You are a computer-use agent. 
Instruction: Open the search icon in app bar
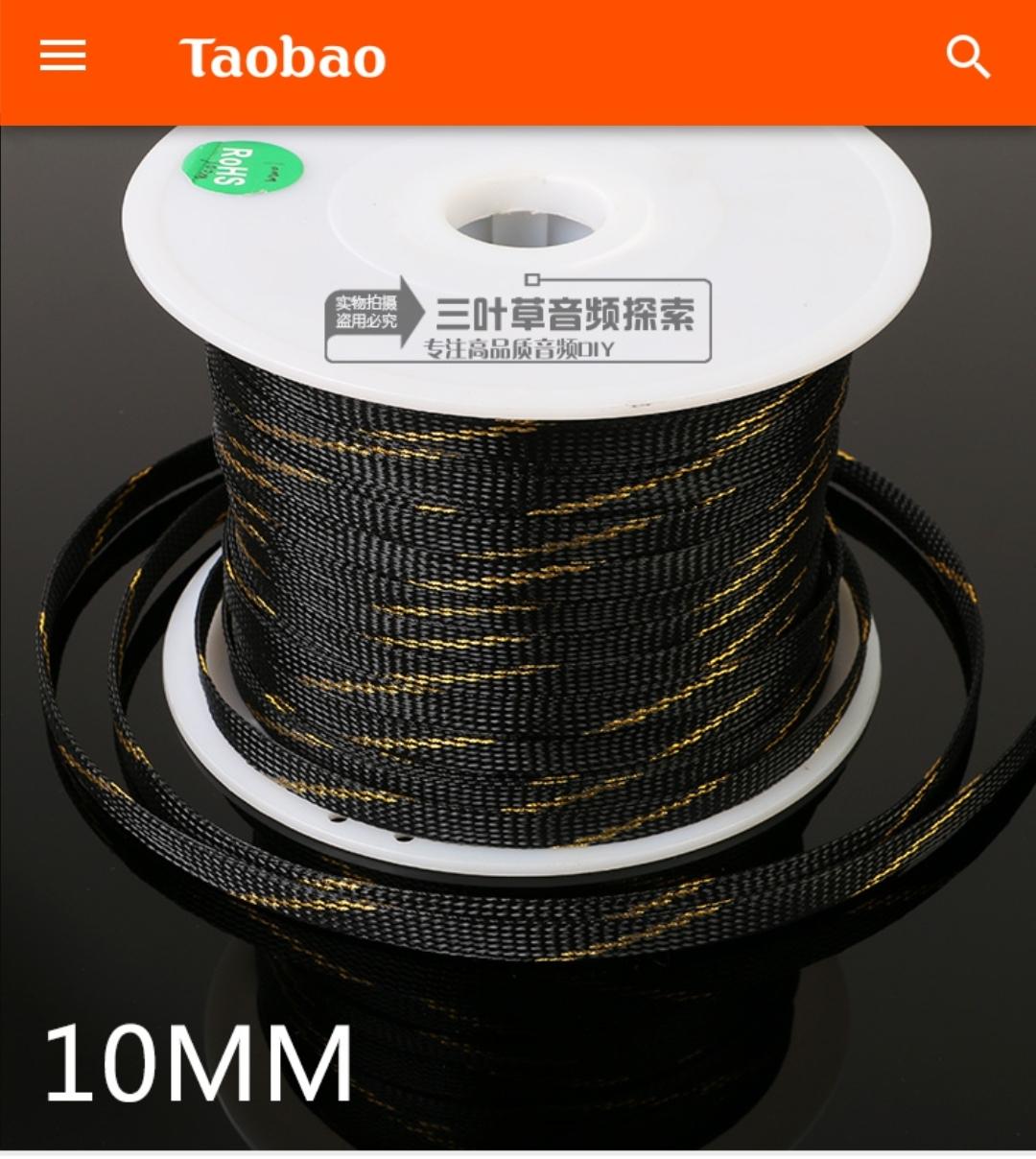coord(967,58)
